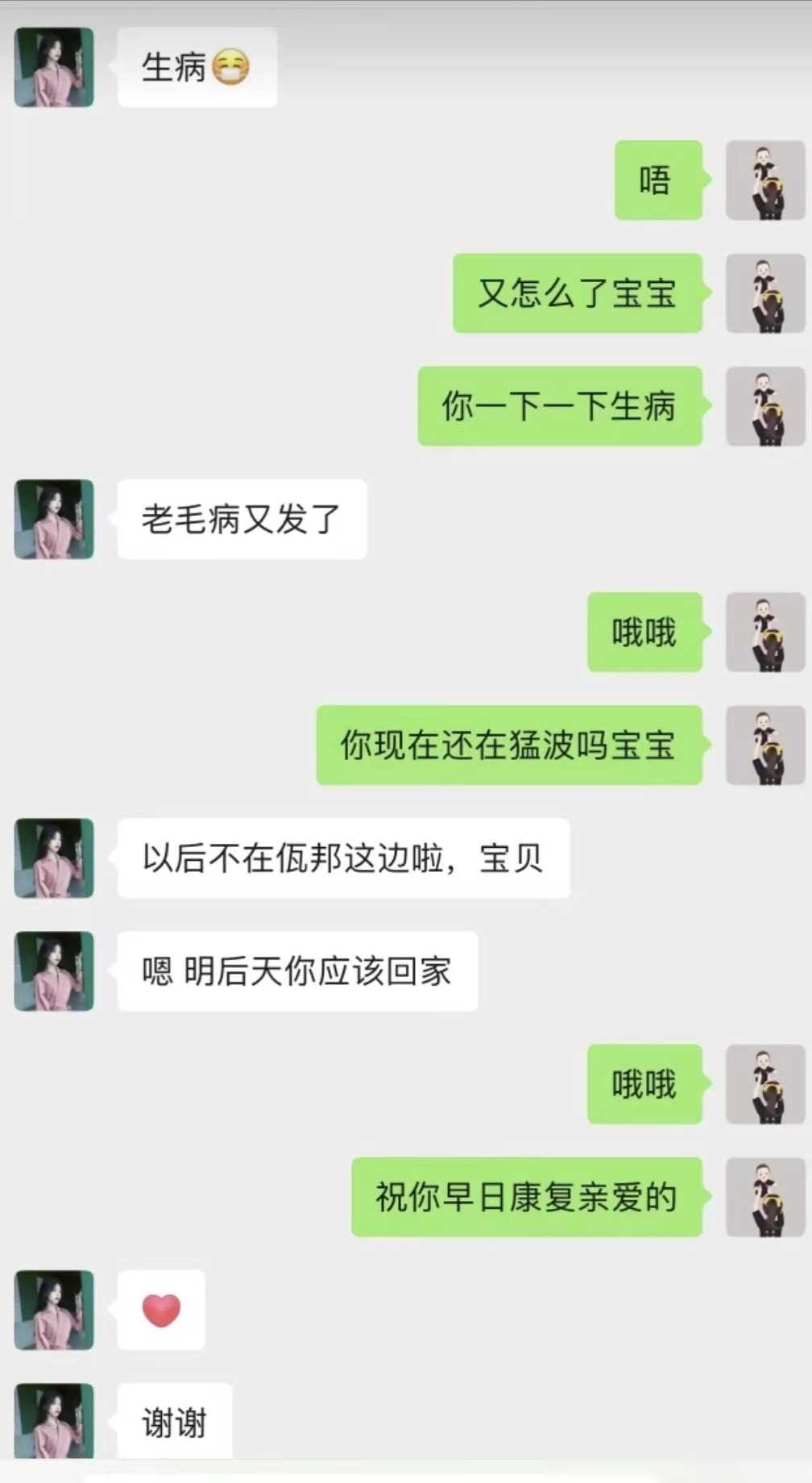Tap my avatar next to 你现在还在猛波吗宝宝
The width and height of the screenshot is (812, 1483).
[764, 745]
